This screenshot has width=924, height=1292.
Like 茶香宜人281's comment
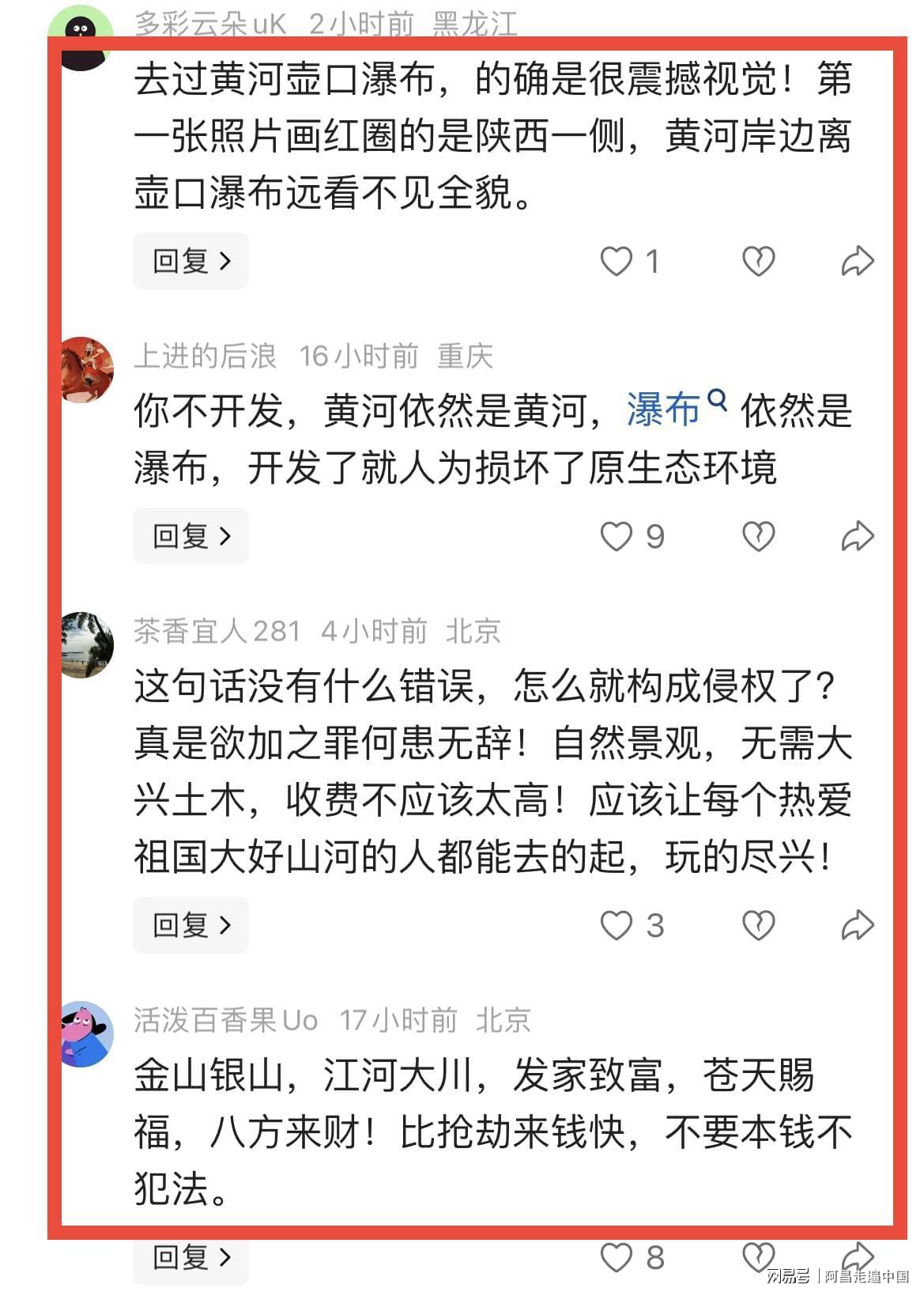(x=617, y=924)
